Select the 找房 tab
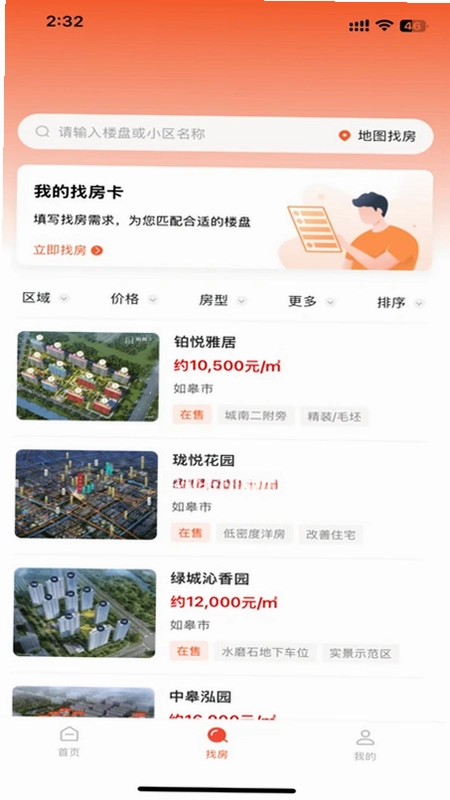Screen dimensions: 450x800 click(x=217, y=743)
